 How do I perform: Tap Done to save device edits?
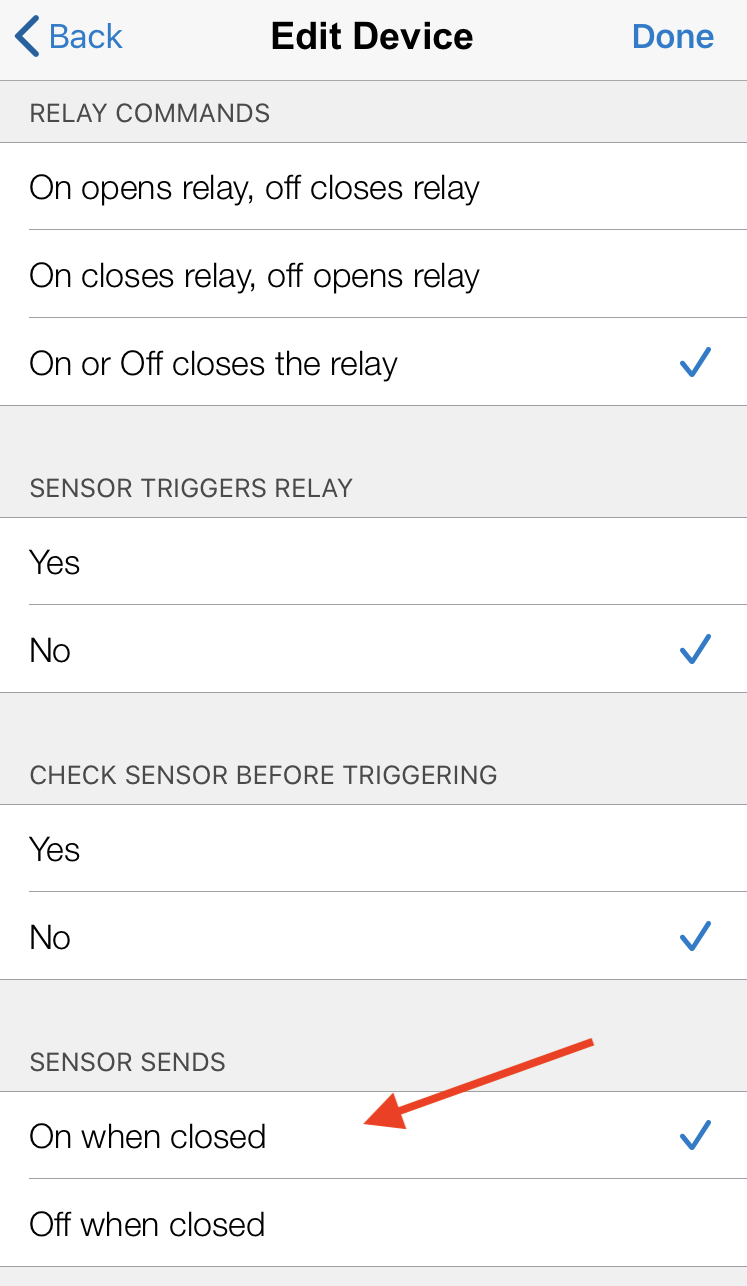tap(672, 37)
